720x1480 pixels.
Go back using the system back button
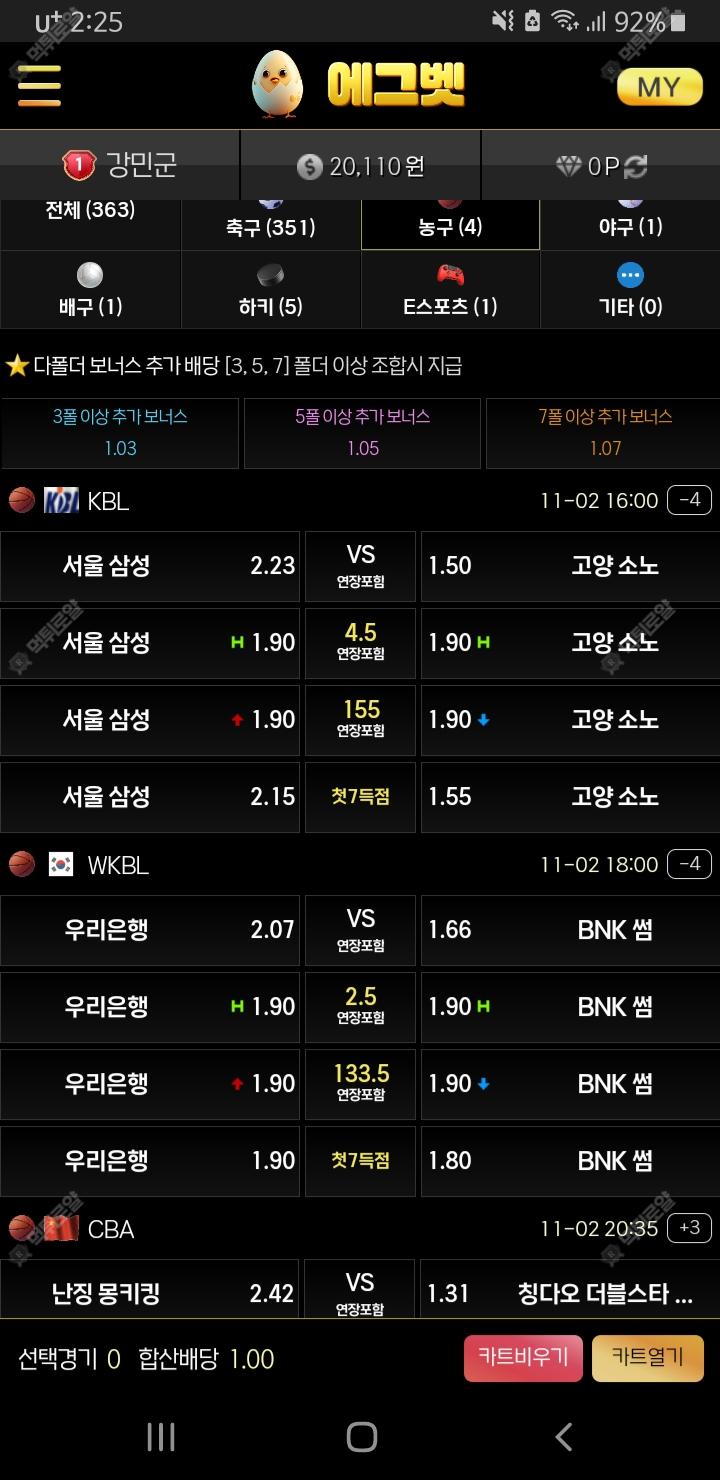point(564,1437)
